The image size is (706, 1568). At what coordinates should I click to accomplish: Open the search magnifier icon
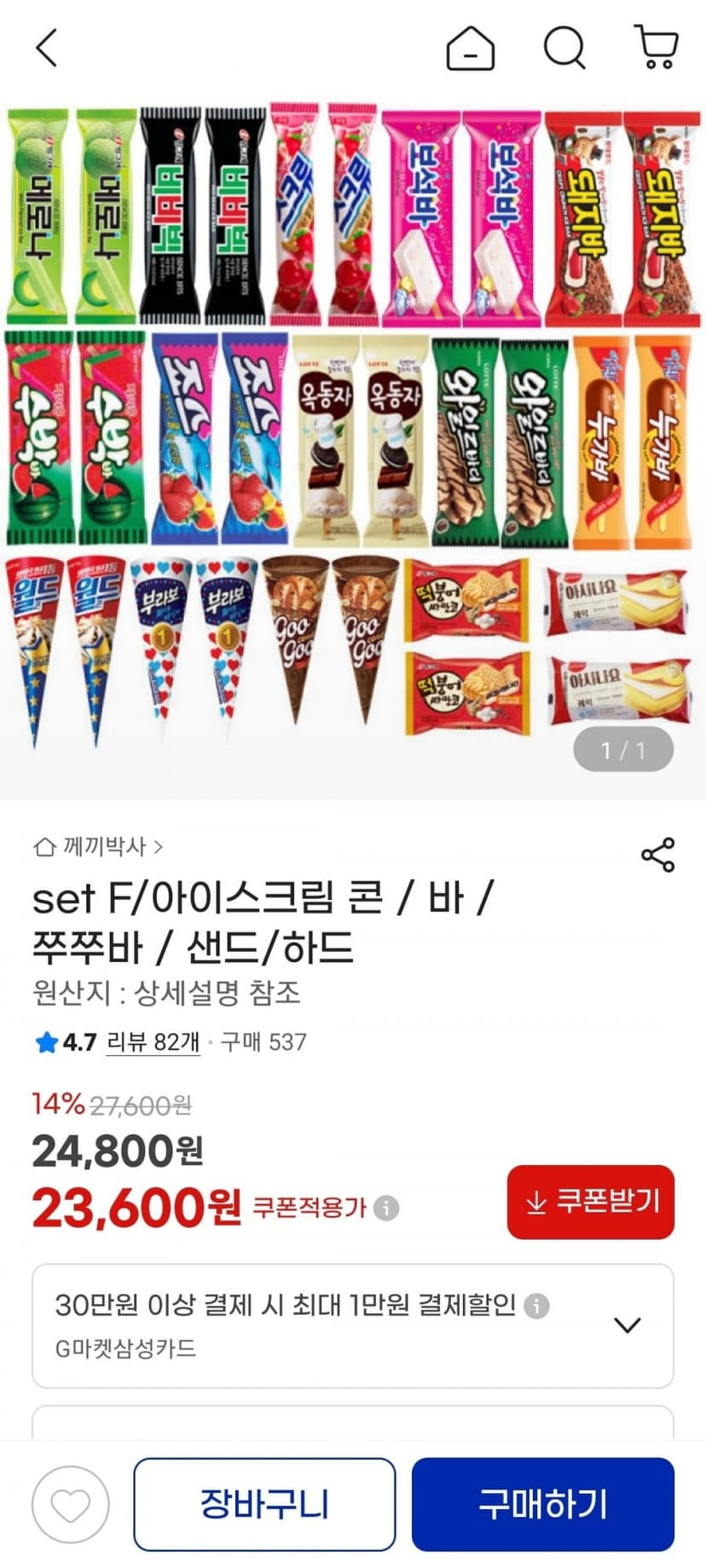(x=564, y=48)
